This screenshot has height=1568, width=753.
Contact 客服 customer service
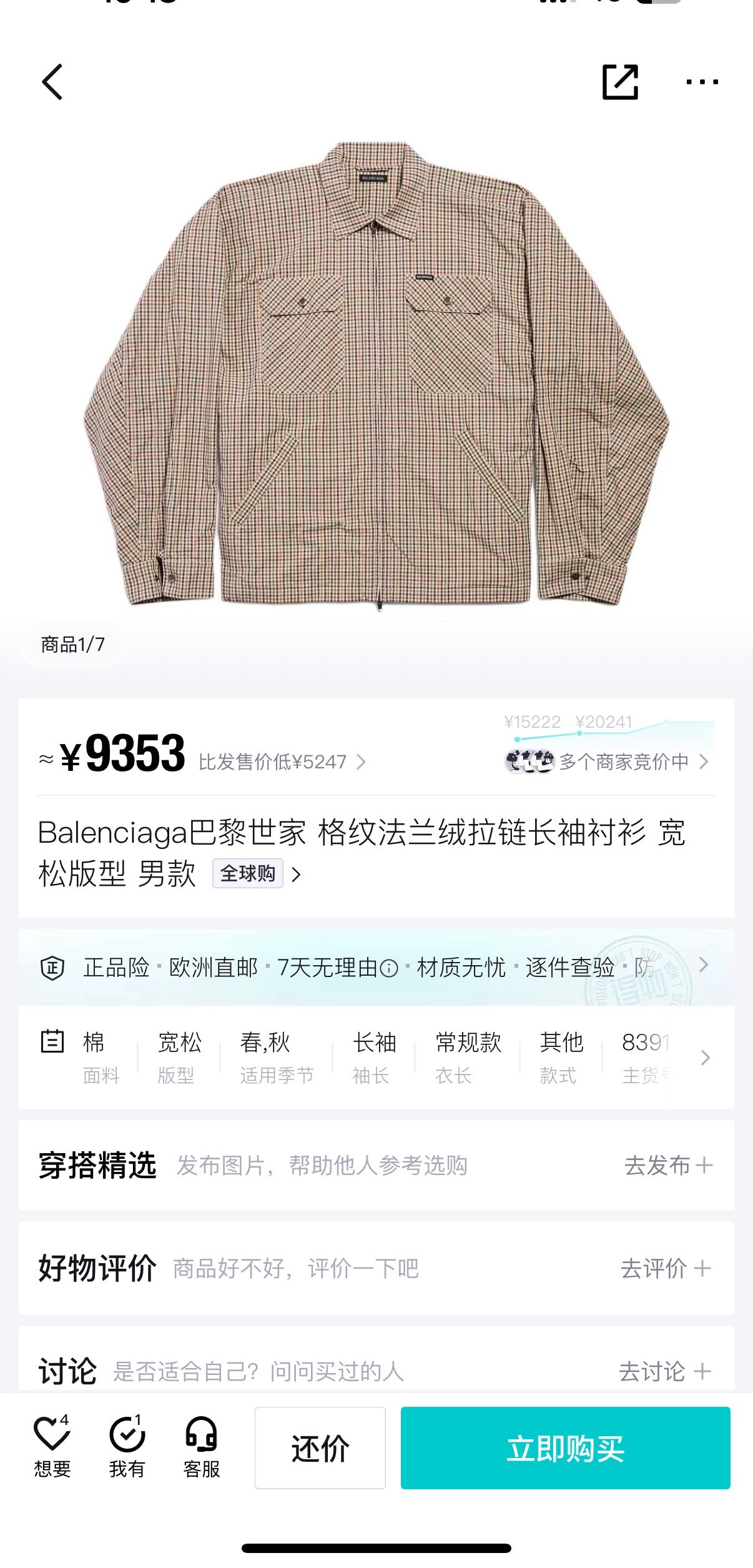(202, 1448)
